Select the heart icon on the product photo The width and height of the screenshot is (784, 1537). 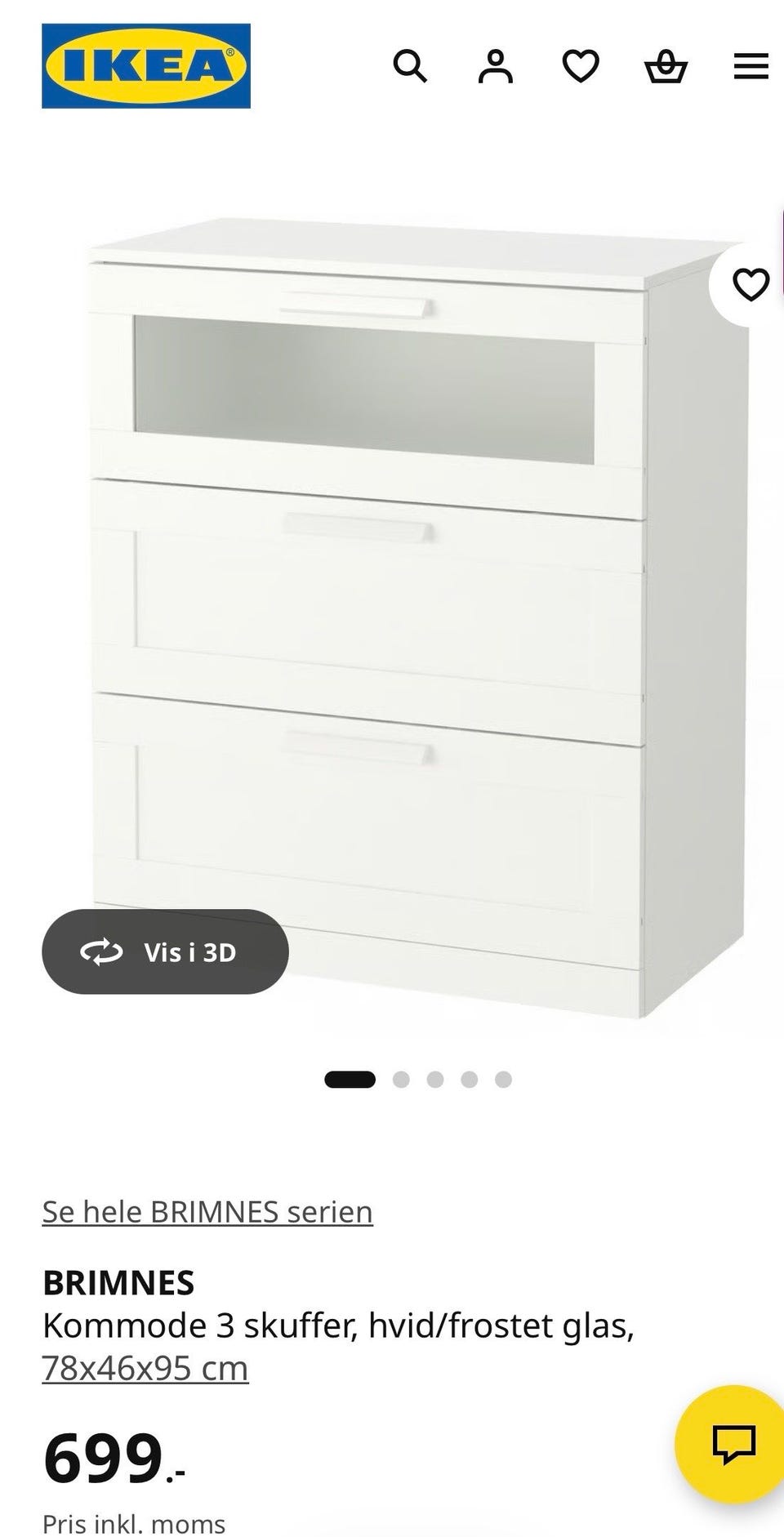tap(751, 285)
